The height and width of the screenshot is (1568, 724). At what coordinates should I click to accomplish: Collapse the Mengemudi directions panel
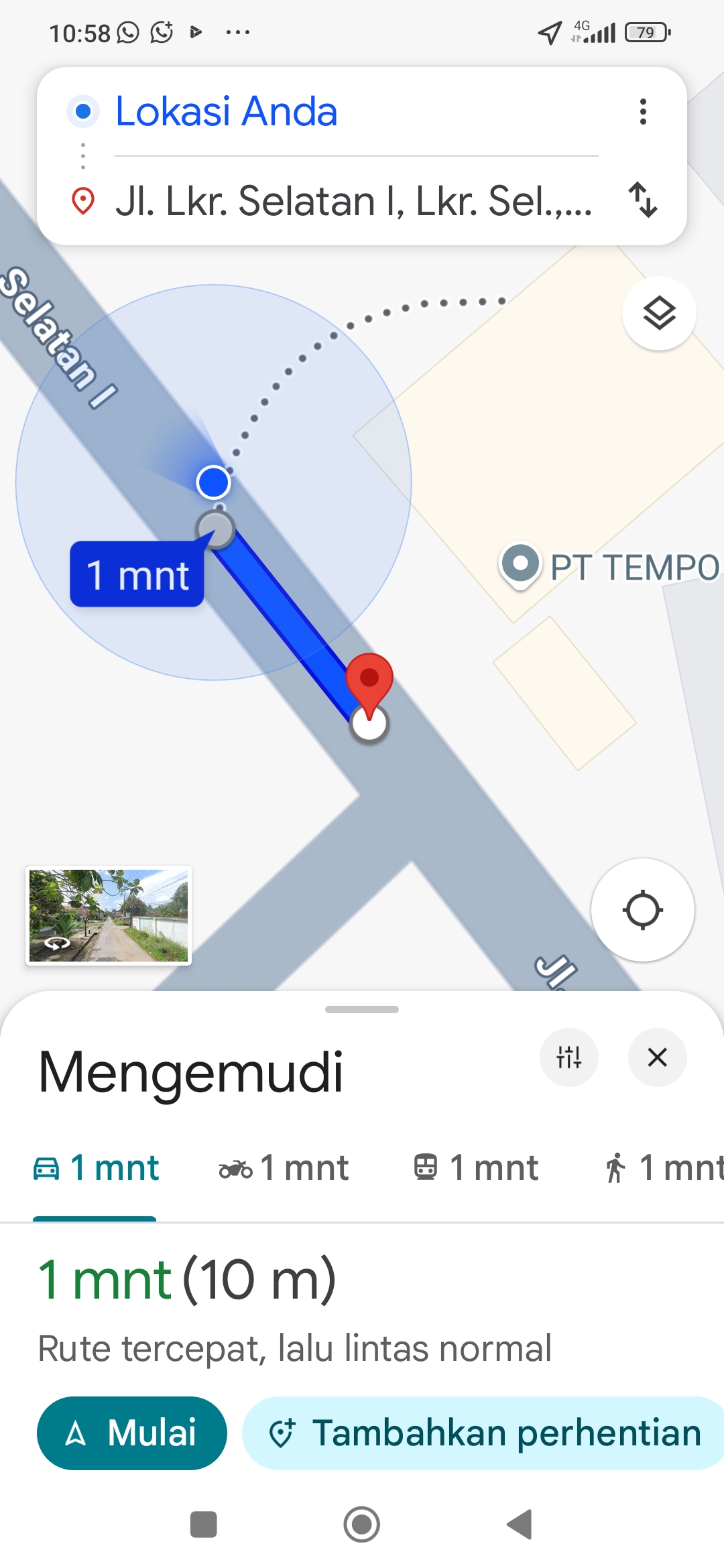(657, 1057)
